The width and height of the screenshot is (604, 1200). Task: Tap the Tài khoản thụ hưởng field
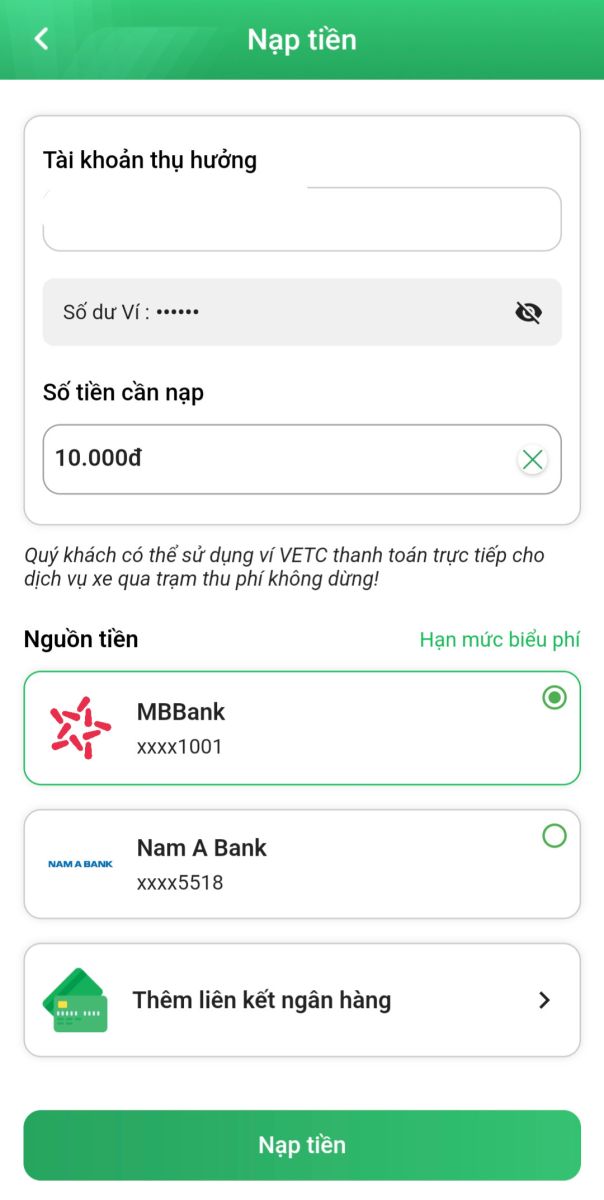(x=301, y=219)
